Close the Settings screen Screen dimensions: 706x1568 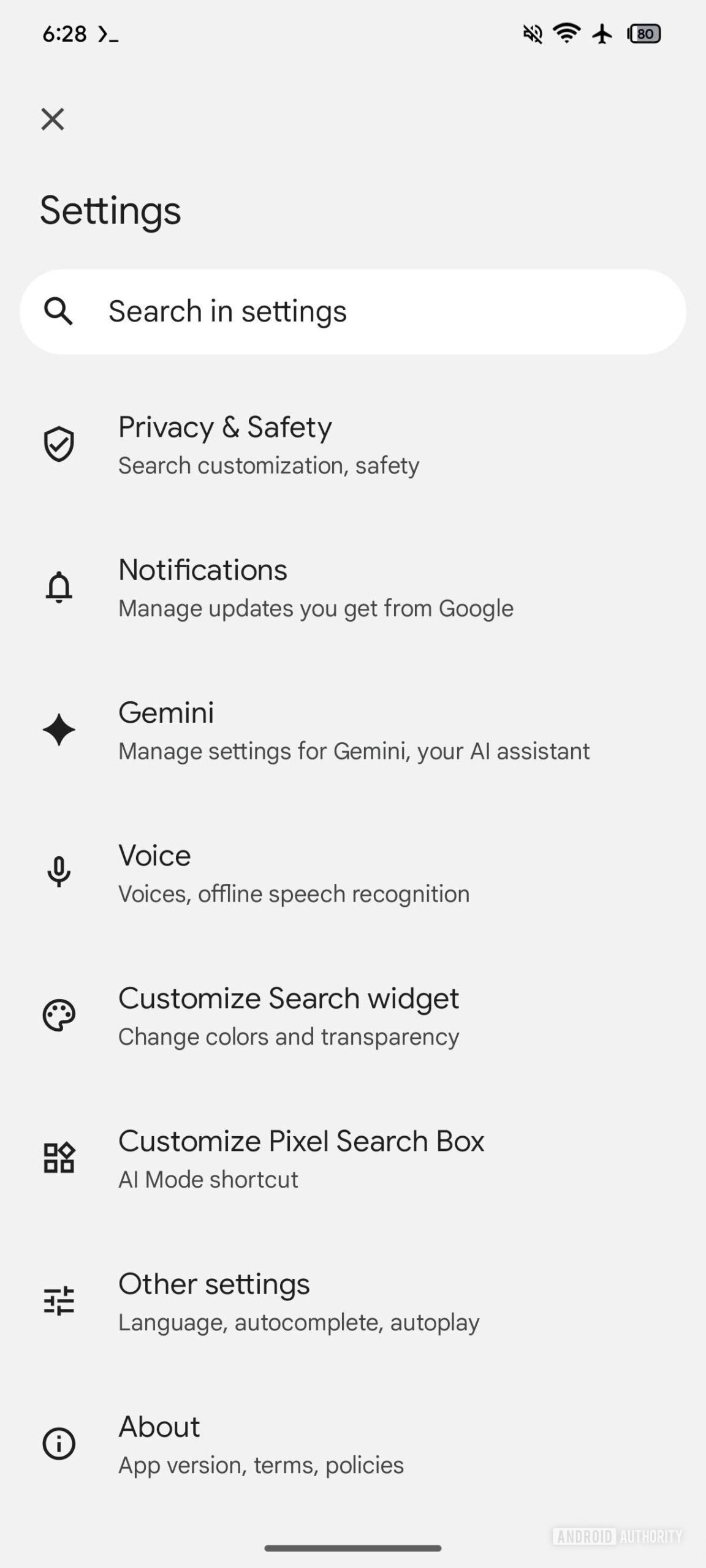pos(53,119)
